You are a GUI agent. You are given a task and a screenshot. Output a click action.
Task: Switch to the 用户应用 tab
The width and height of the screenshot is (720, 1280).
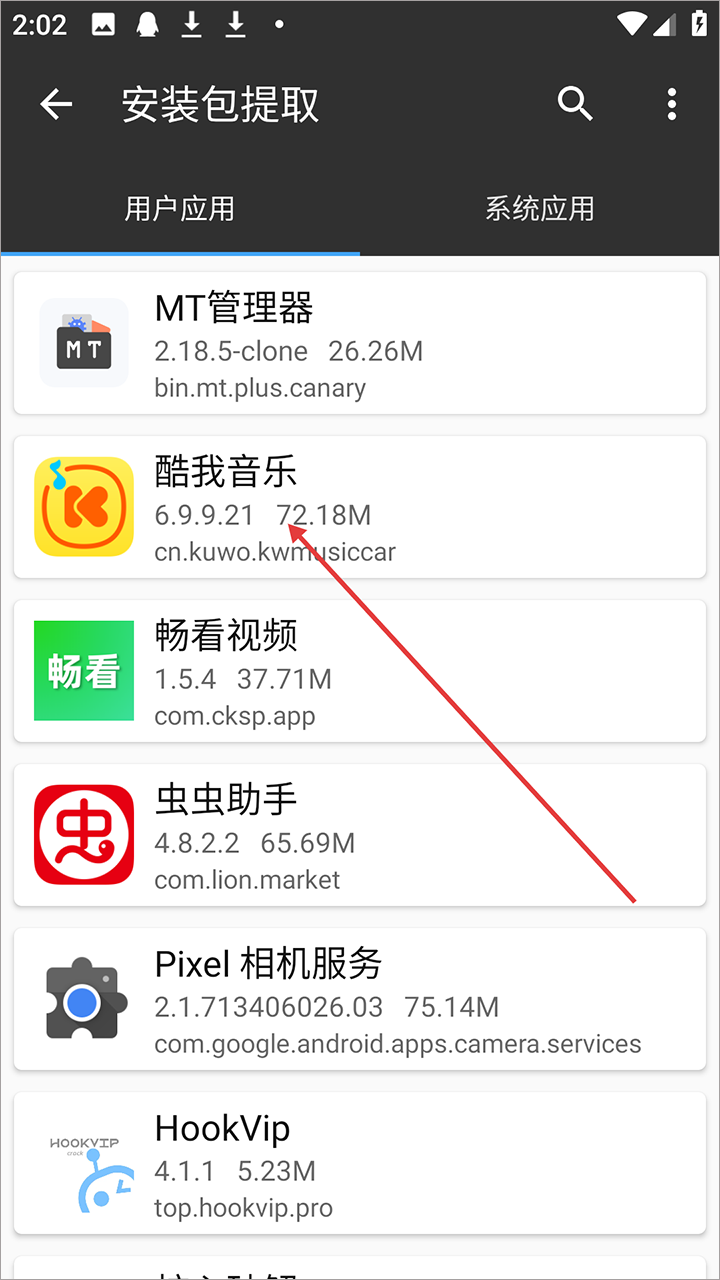(x=180, y=209)
